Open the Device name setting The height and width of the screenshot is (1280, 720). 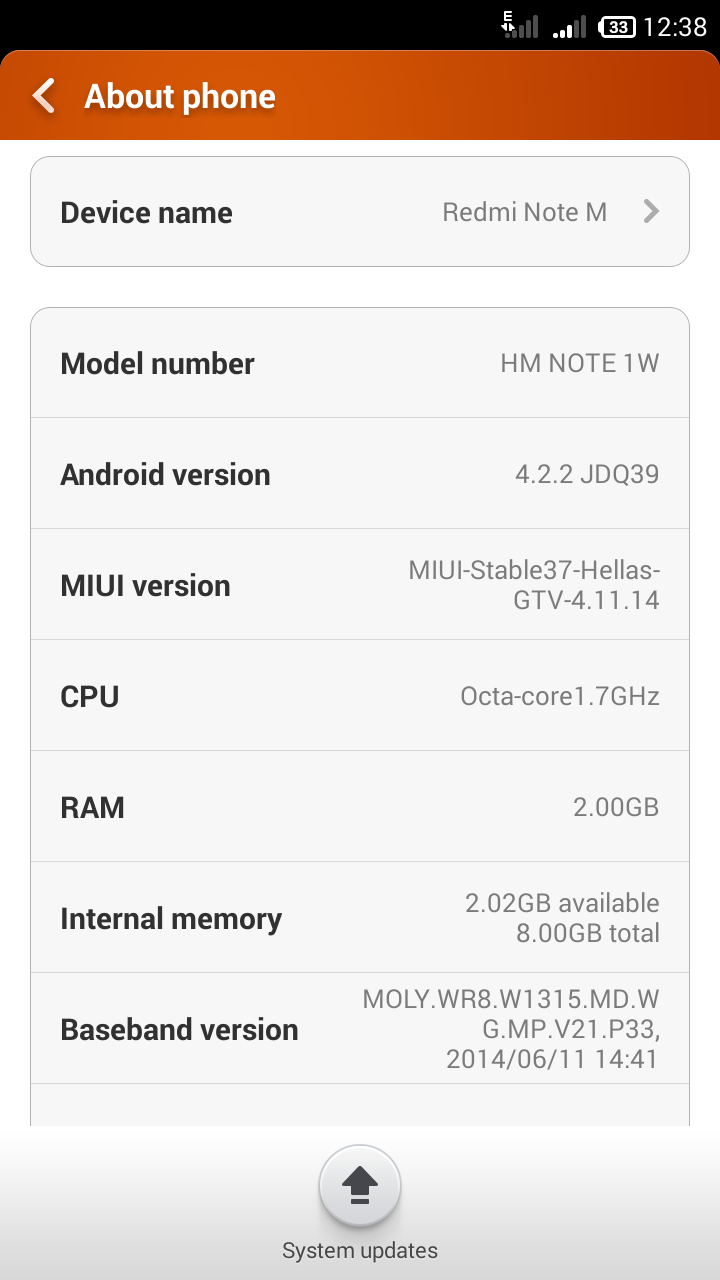tap(360, 212)
